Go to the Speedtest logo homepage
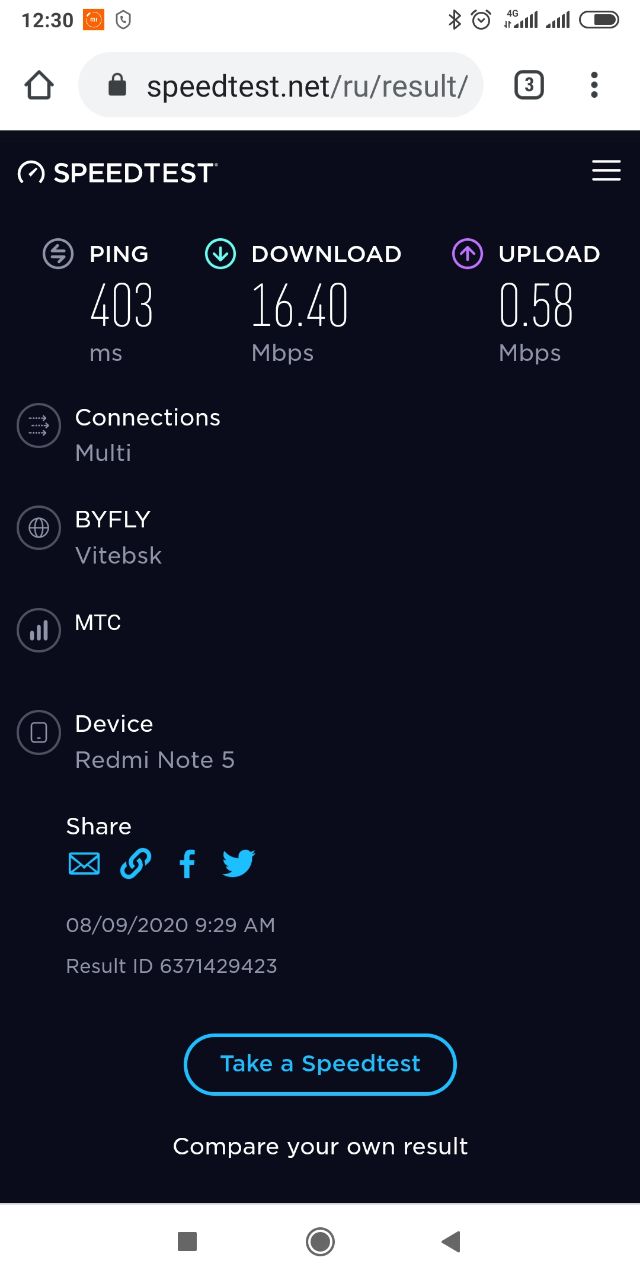 pyautogui.click(x=117, y=172)
